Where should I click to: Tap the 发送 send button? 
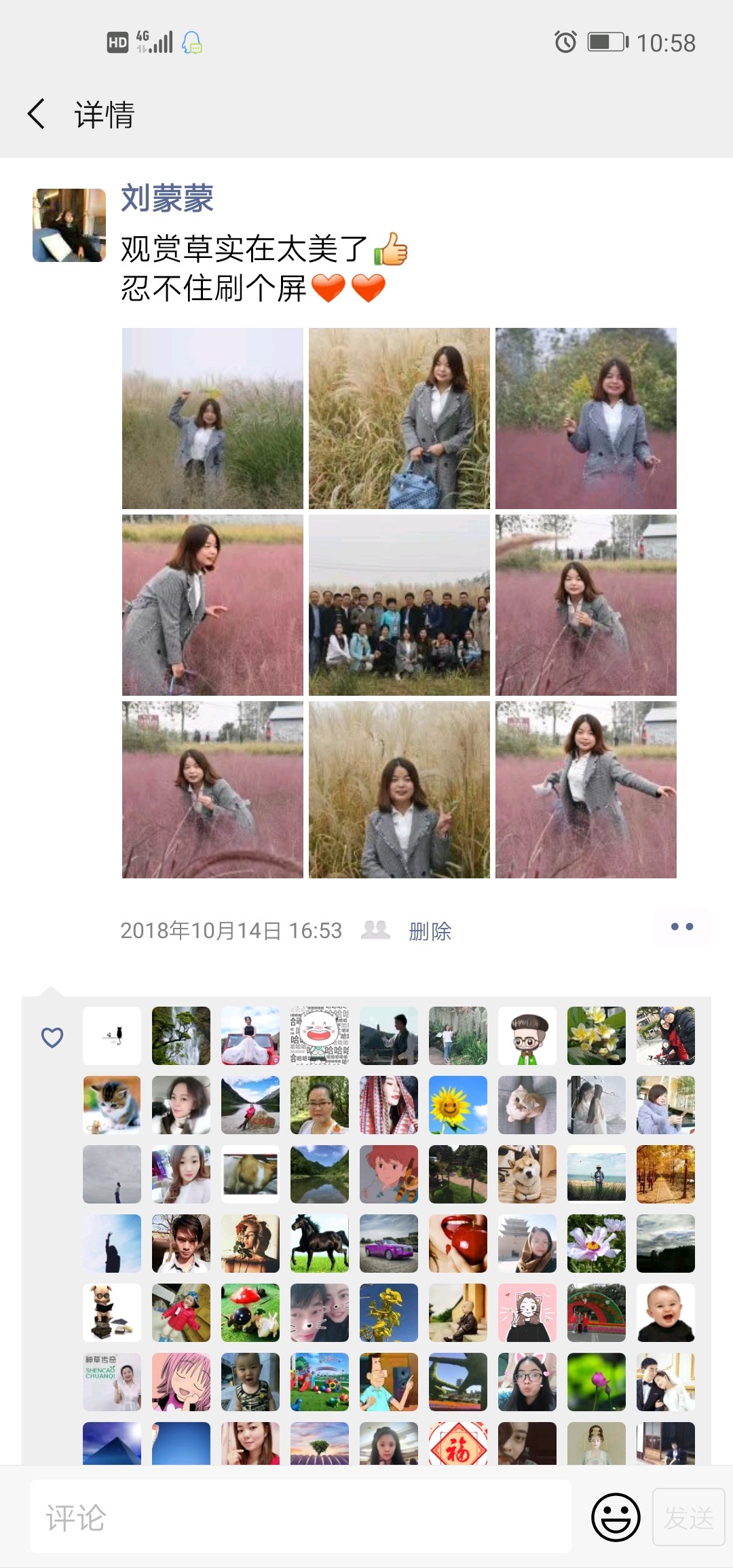tap(688, 1517)
